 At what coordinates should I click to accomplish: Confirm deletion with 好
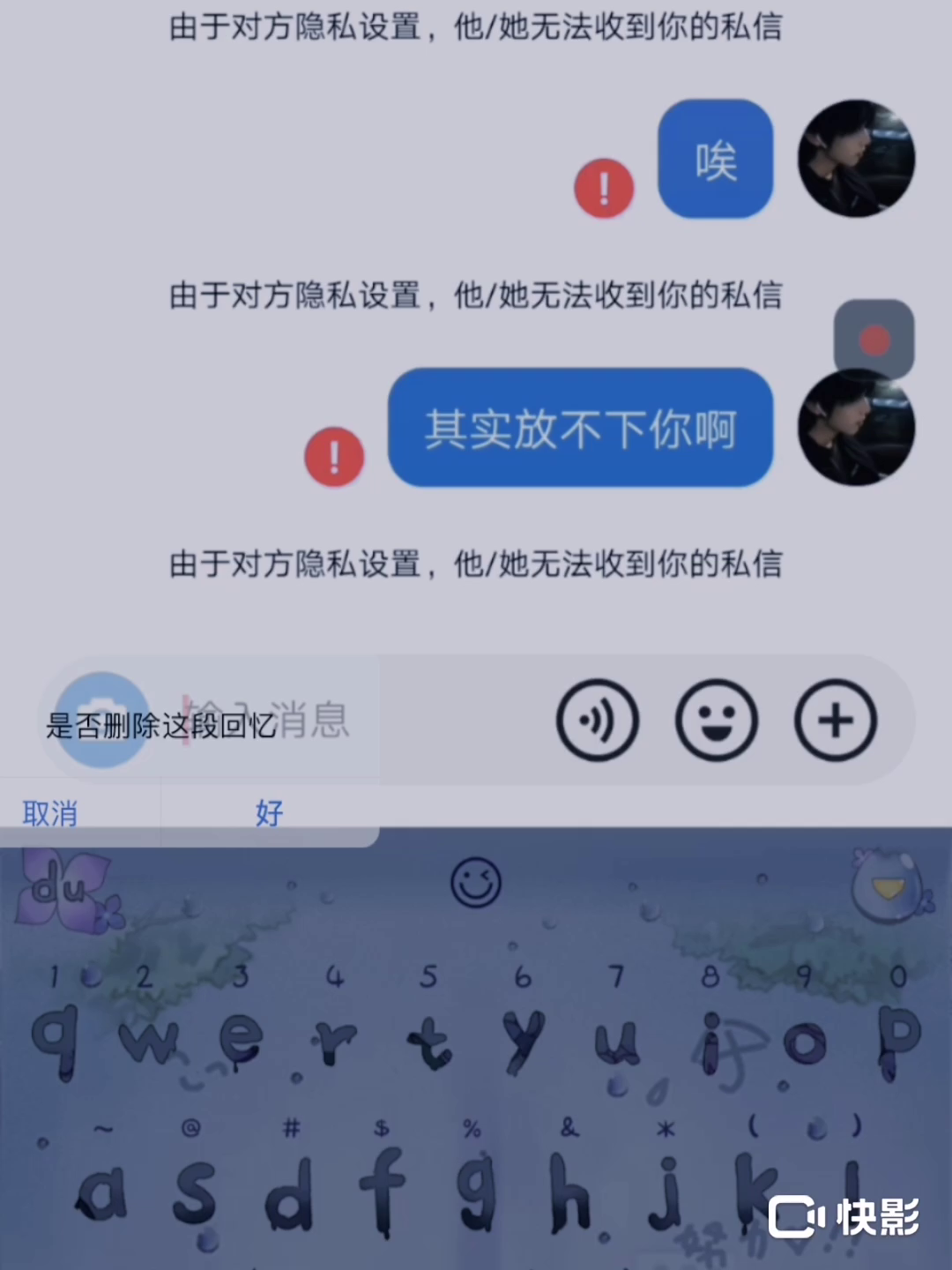(269, 813)
